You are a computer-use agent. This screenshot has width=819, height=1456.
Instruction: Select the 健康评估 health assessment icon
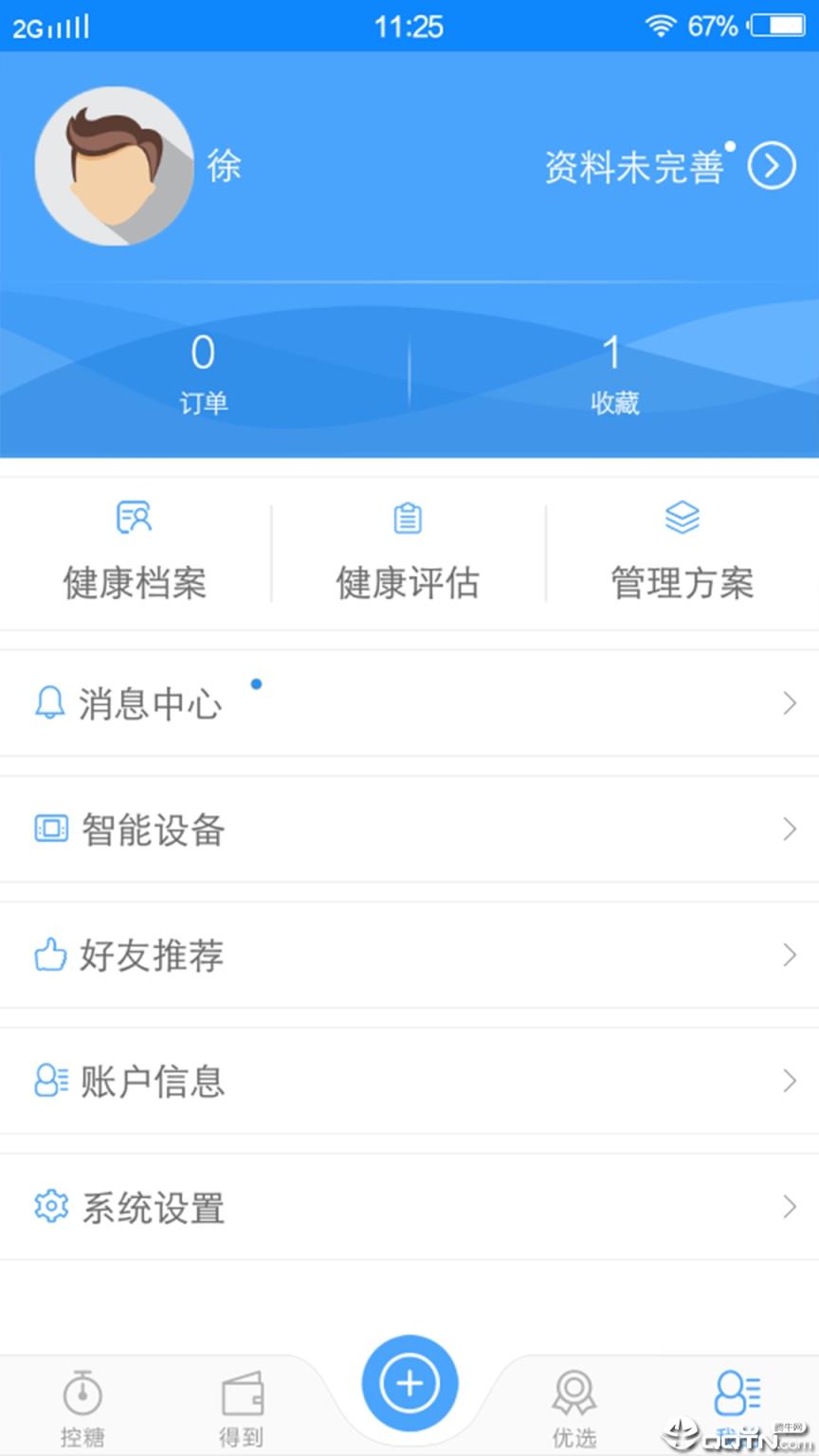tap(407, 517)
